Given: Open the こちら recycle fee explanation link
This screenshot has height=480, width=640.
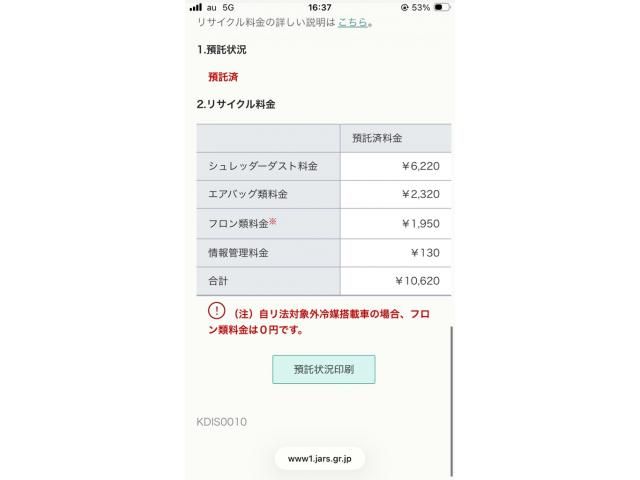Looking at the screenshot, I should (x=351, y=22).
